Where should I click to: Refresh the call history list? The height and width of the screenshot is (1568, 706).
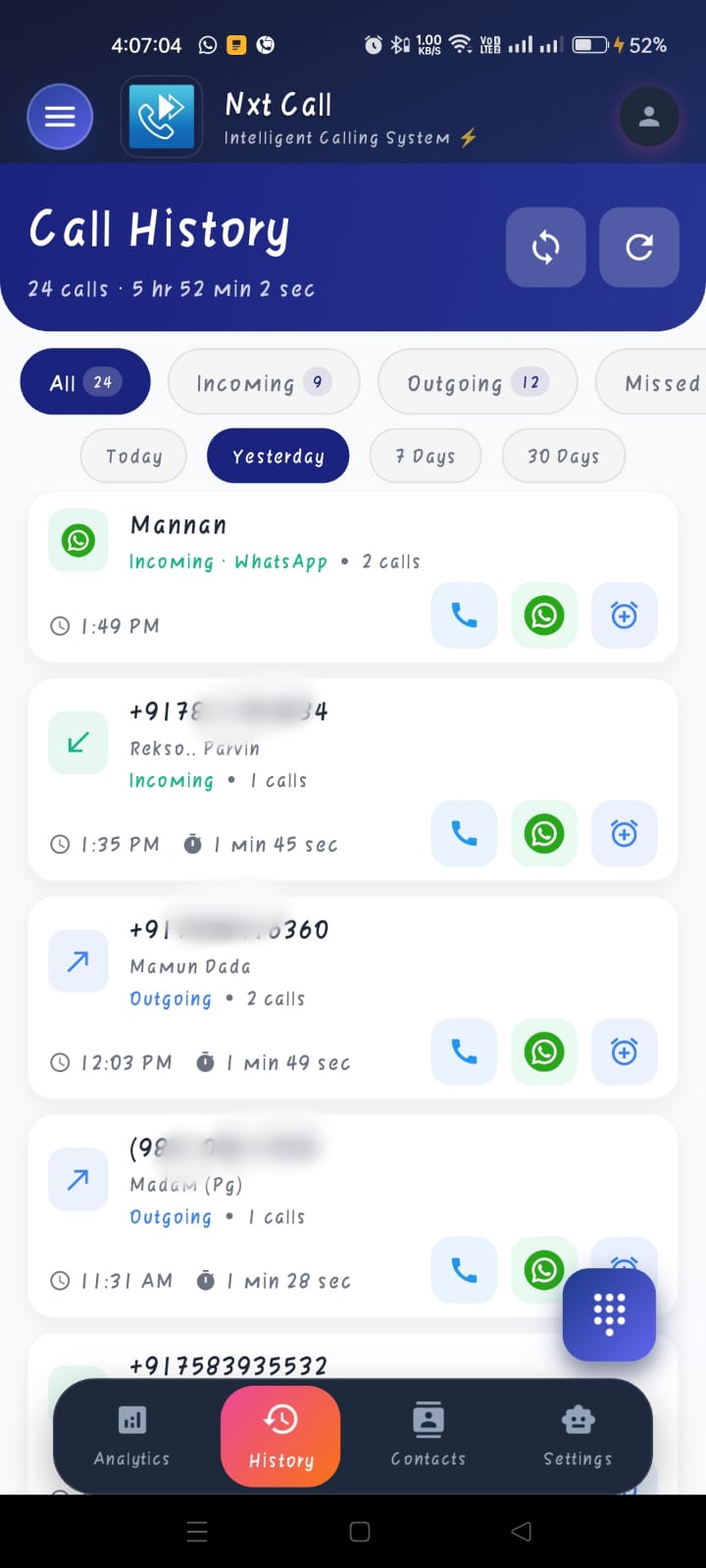638,247
